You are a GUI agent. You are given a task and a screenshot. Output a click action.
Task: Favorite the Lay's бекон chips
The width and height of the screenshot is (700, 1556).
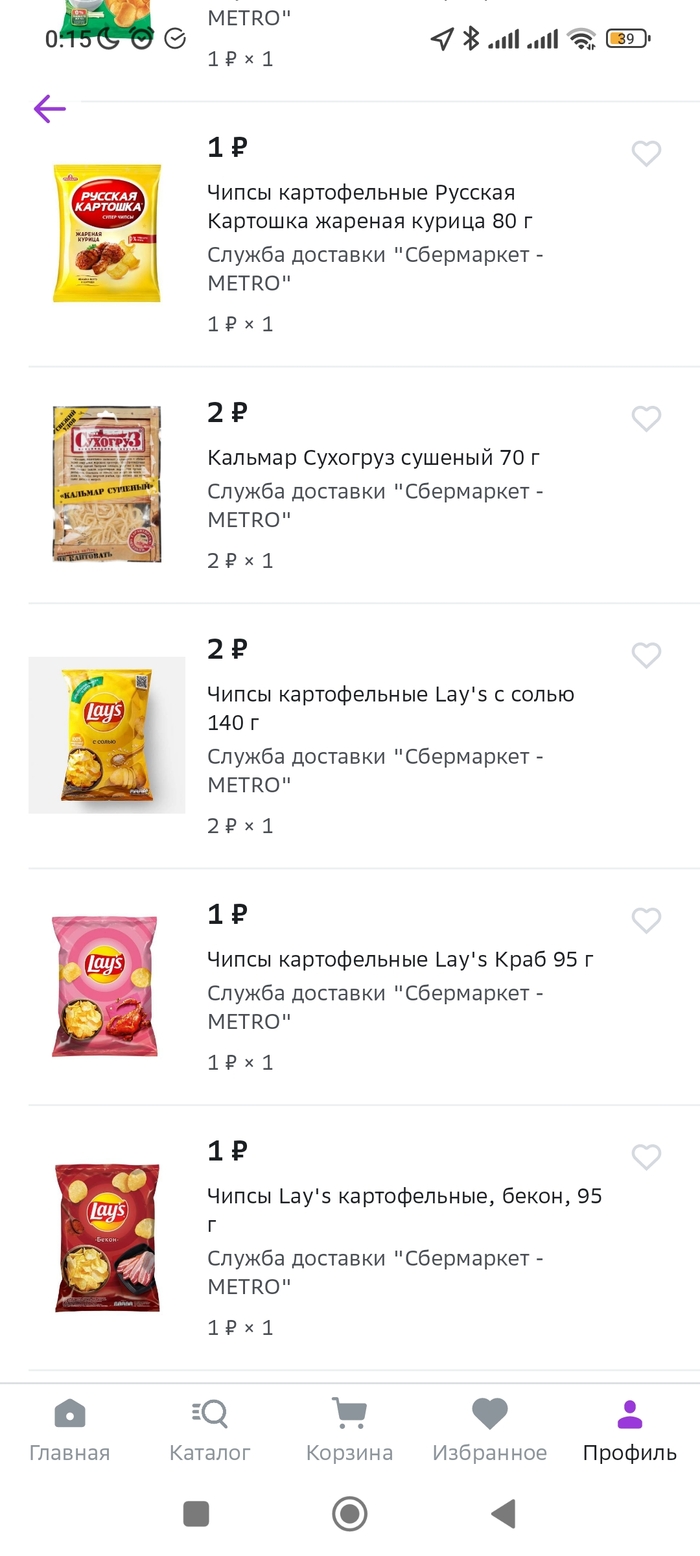pos(646,1157)
